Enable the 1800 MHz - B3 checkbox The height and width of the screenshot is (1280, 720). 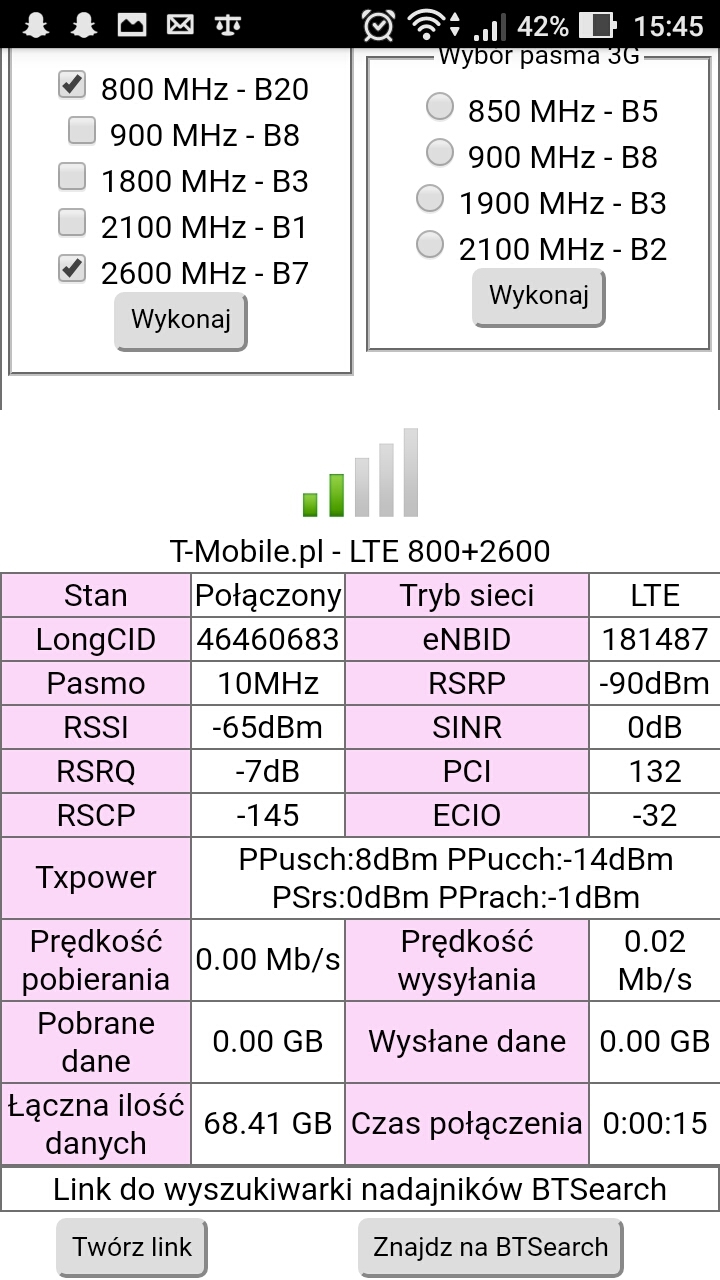(71, 177)
